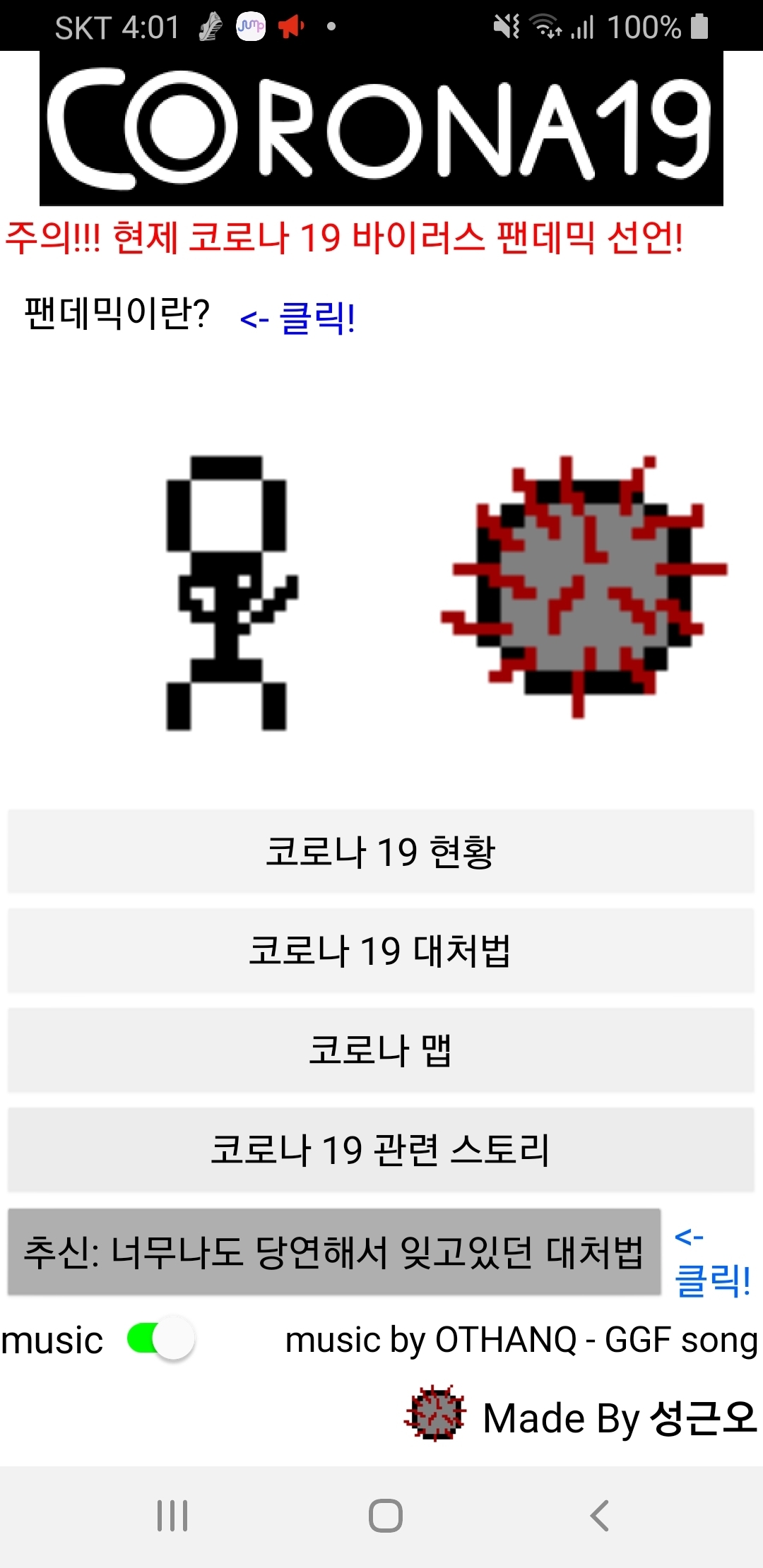This screenshot has height=1568, width=763.
Task: View 코로나 19 관련 스토리
Action: pyautogui.click(x=381, y=1150)
